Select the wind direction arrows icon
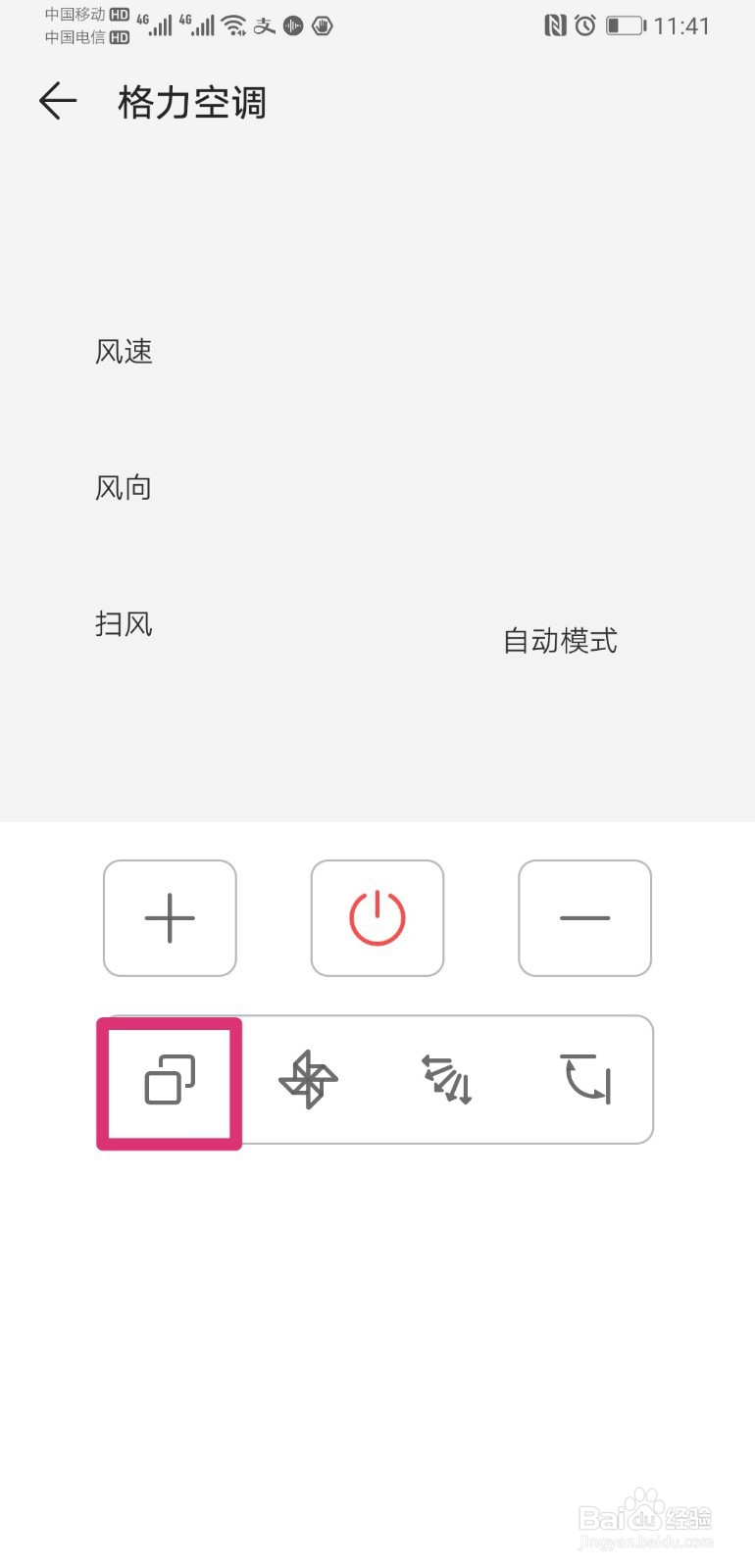Viewport: 755px width, 1568px height. point(448,1080)
